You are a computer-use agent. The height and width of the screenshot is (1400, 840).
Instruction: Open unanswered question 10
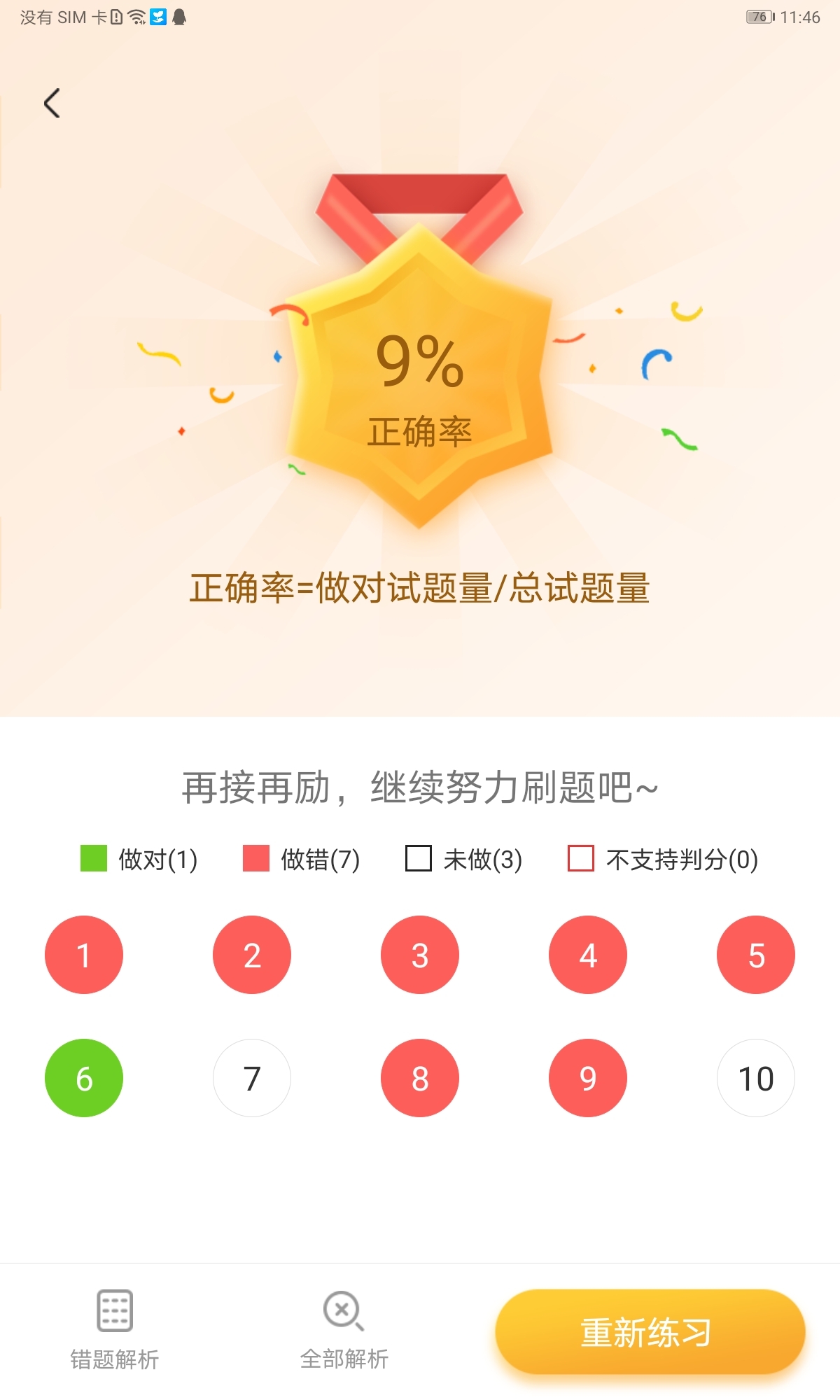point(756,1078)
